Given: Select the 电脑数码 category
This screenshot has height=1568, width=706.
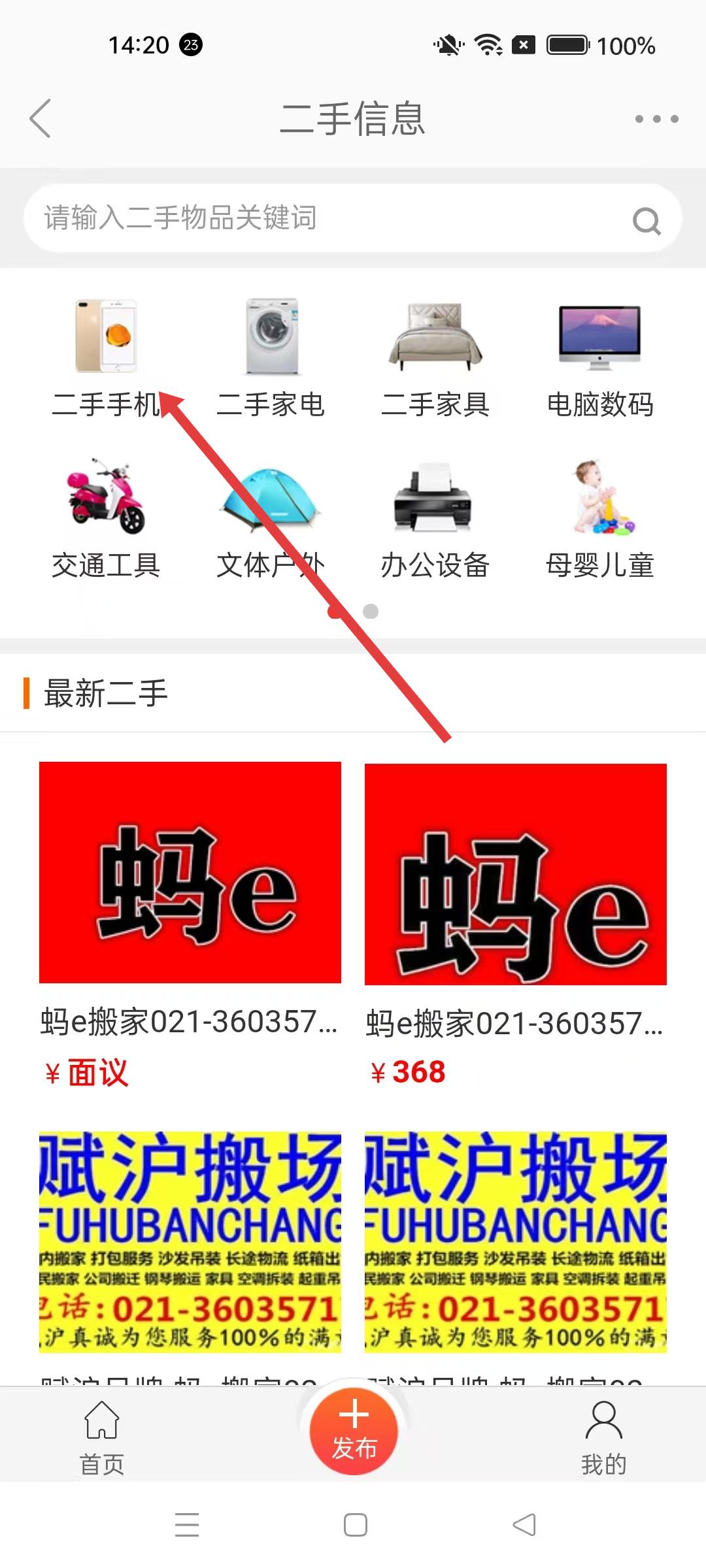Looking at the screenshot, I should [x=600, y=359].
